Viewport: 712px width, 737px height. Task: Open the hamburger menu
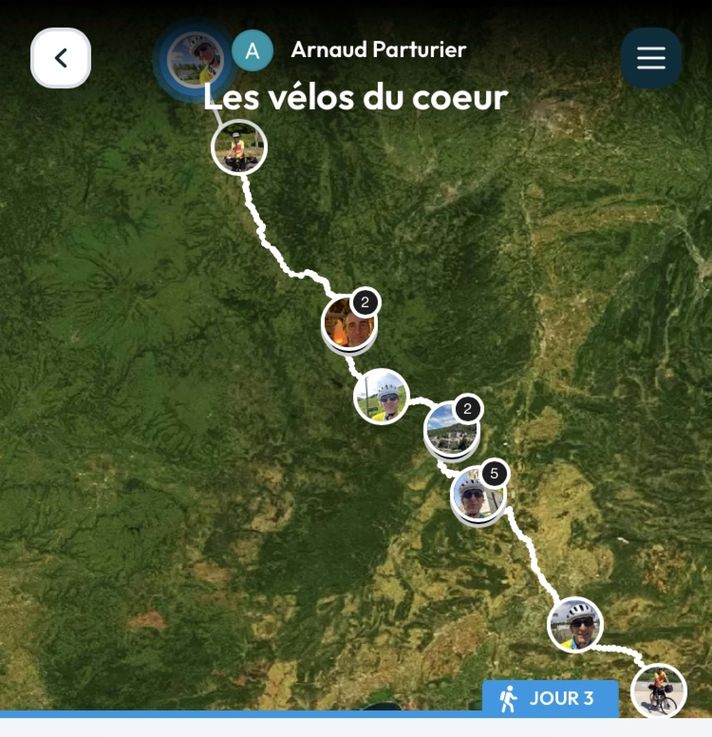point(651,58)
